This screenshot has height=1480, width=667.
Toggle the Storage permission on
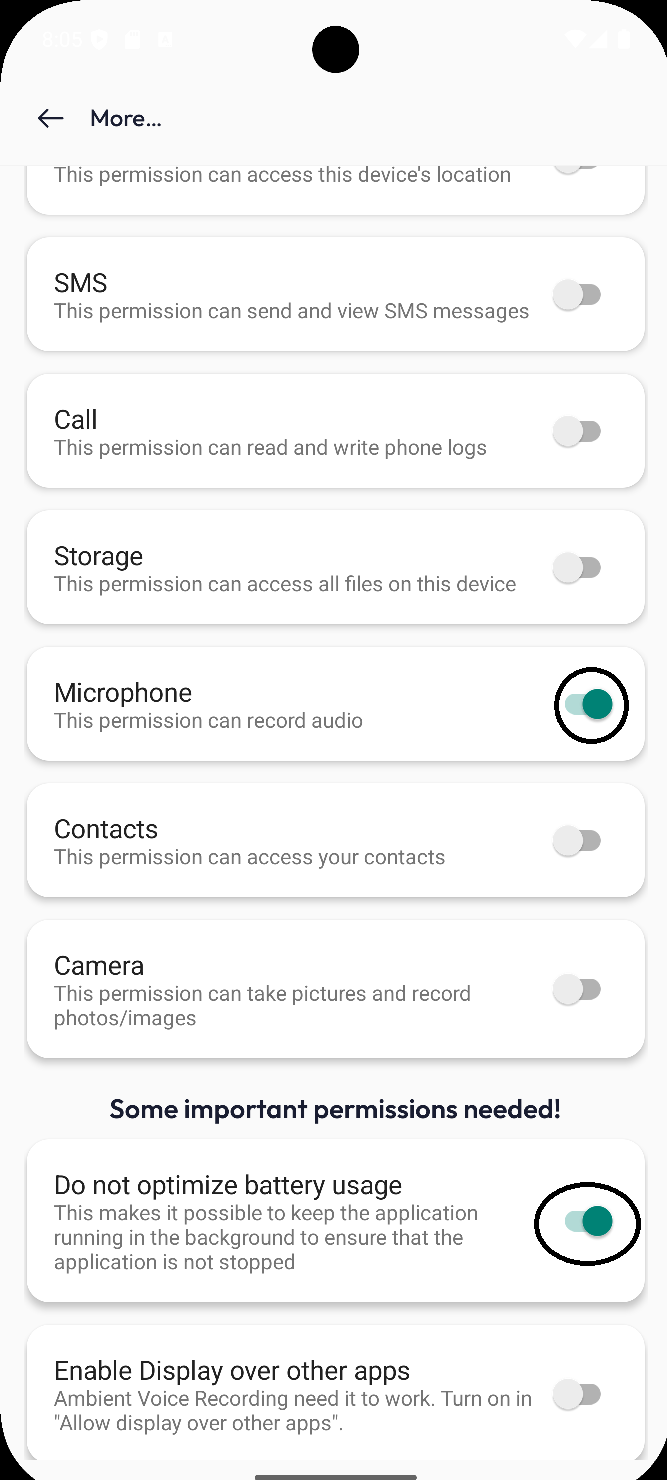click(578, 568)
